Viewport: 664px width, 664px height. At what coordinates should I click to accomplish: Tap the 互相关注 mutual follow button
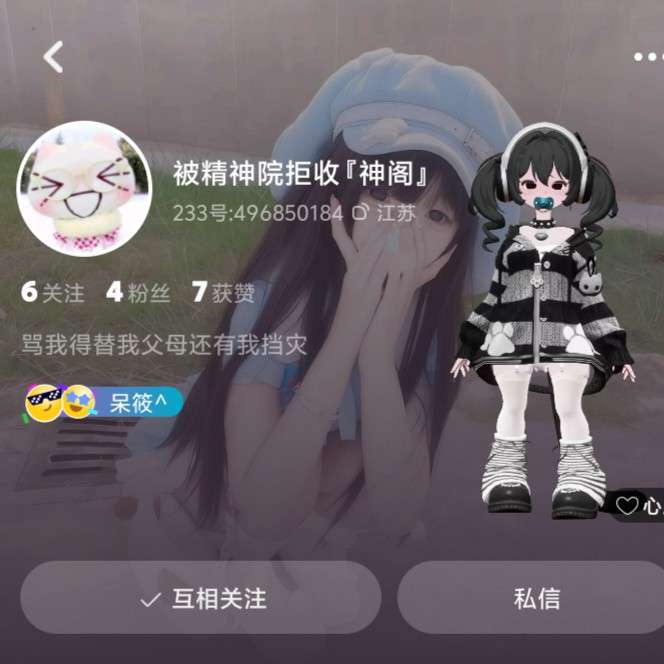(201, 599)
